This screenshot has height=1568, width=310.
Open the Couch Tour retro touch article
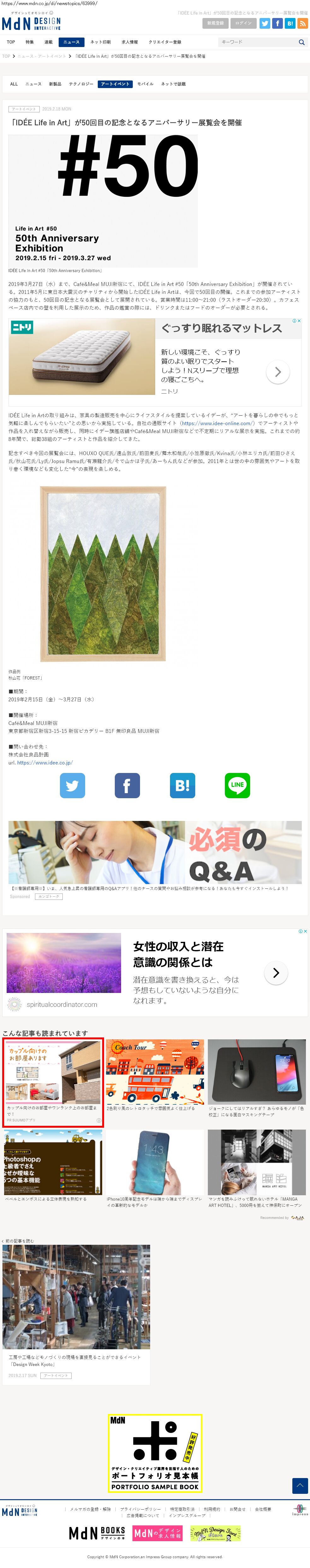coord(155,1075)
